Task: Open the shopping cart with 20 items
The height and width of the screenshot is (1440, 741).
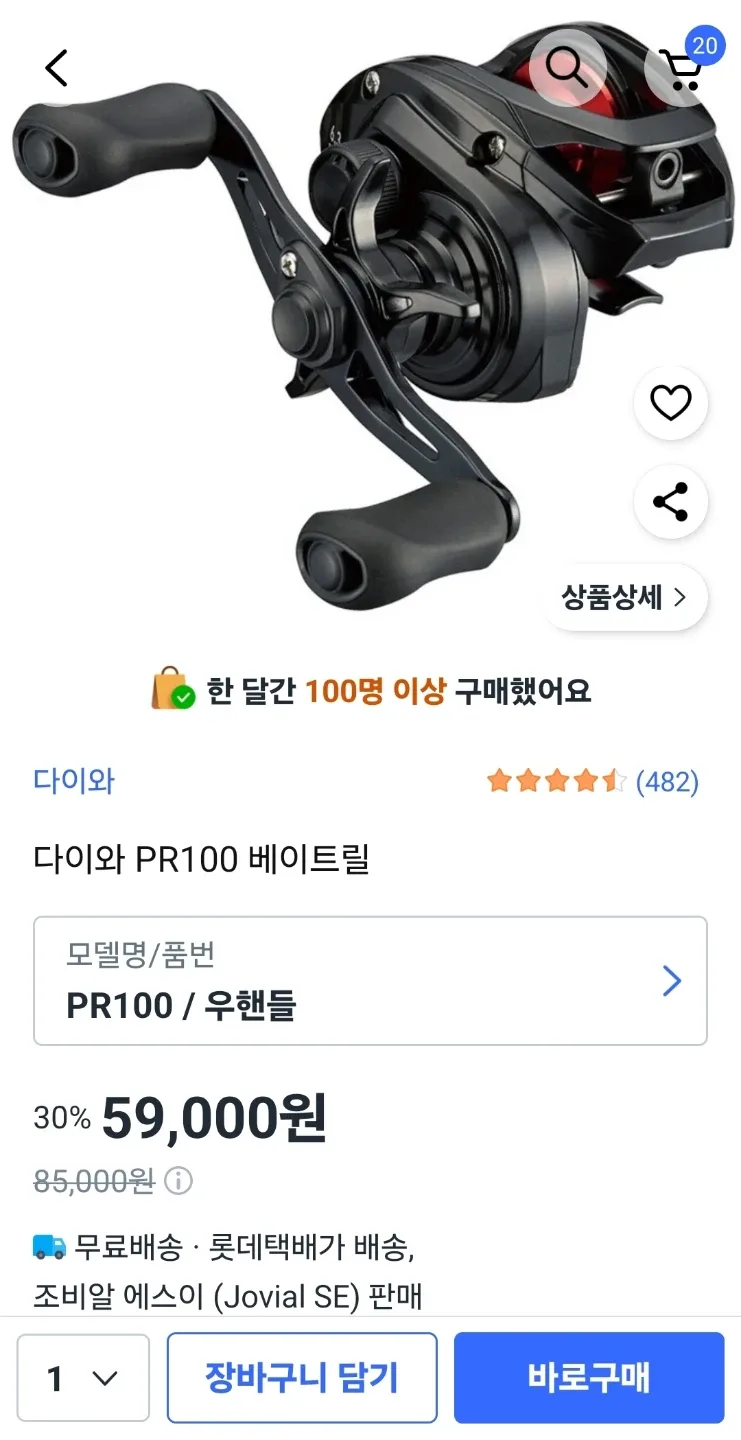Action: [683, 68]
